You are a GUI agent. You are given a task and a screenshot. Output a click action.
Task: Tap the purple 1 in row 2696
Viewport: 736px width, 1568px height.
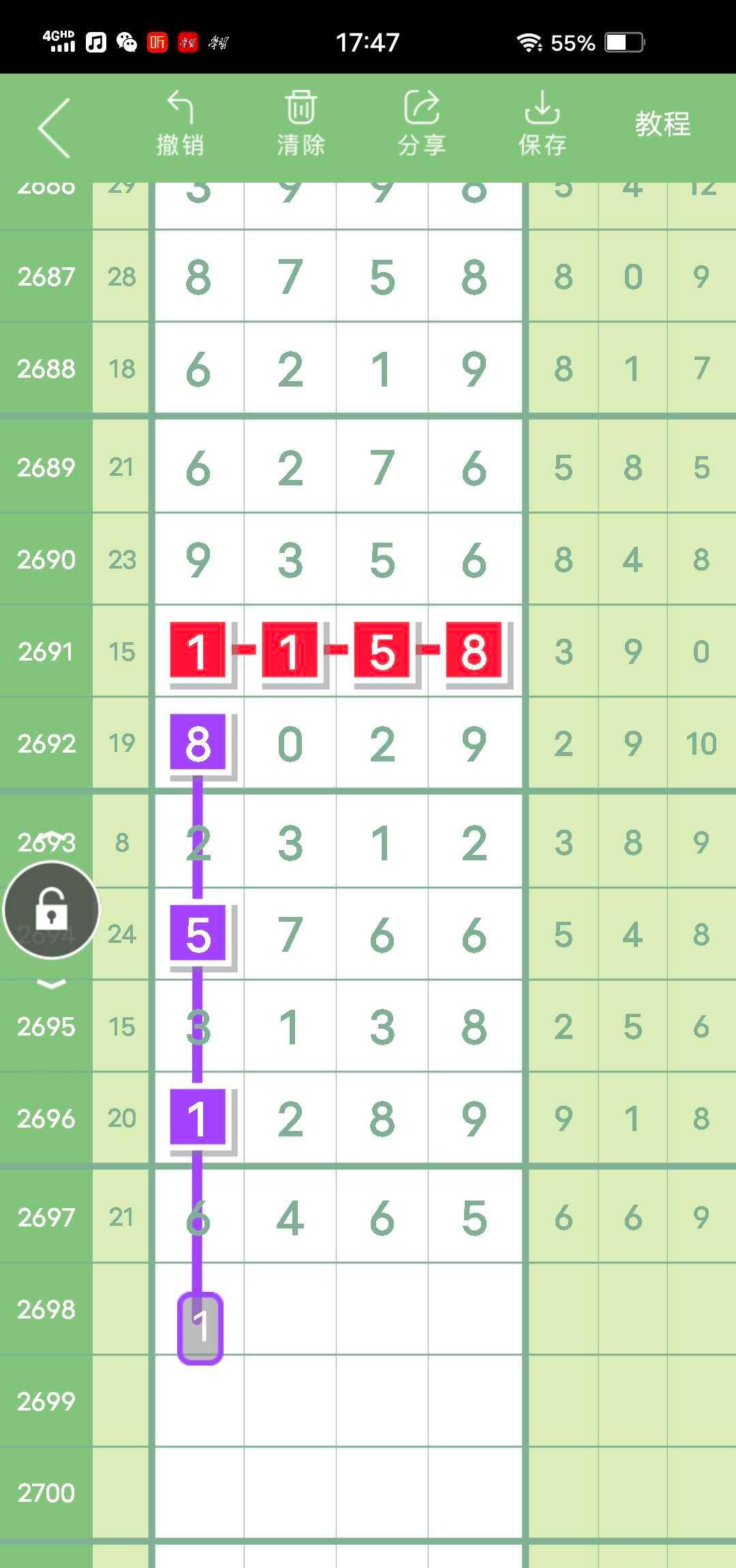198,1117
